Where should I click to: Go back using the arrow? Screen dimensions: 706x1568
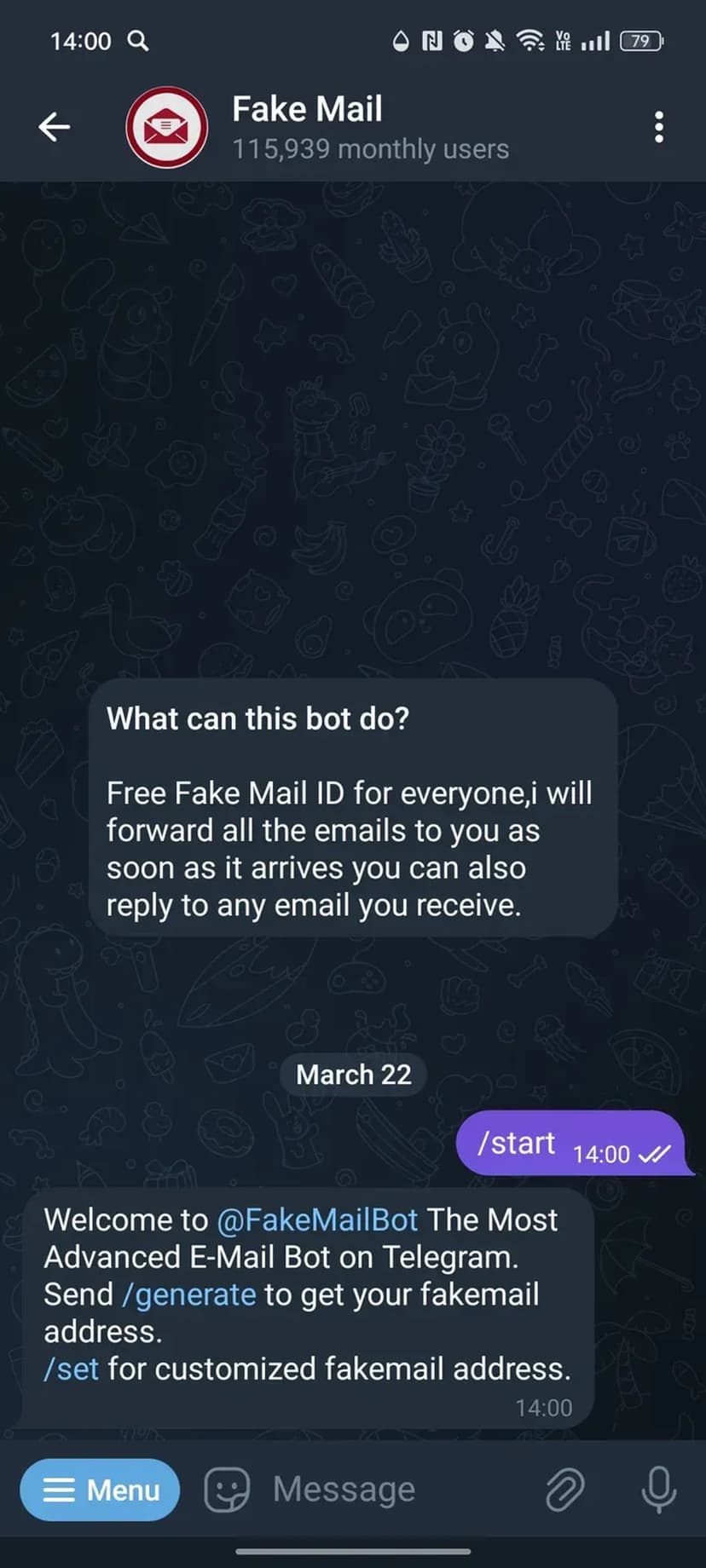coord(55,127)
